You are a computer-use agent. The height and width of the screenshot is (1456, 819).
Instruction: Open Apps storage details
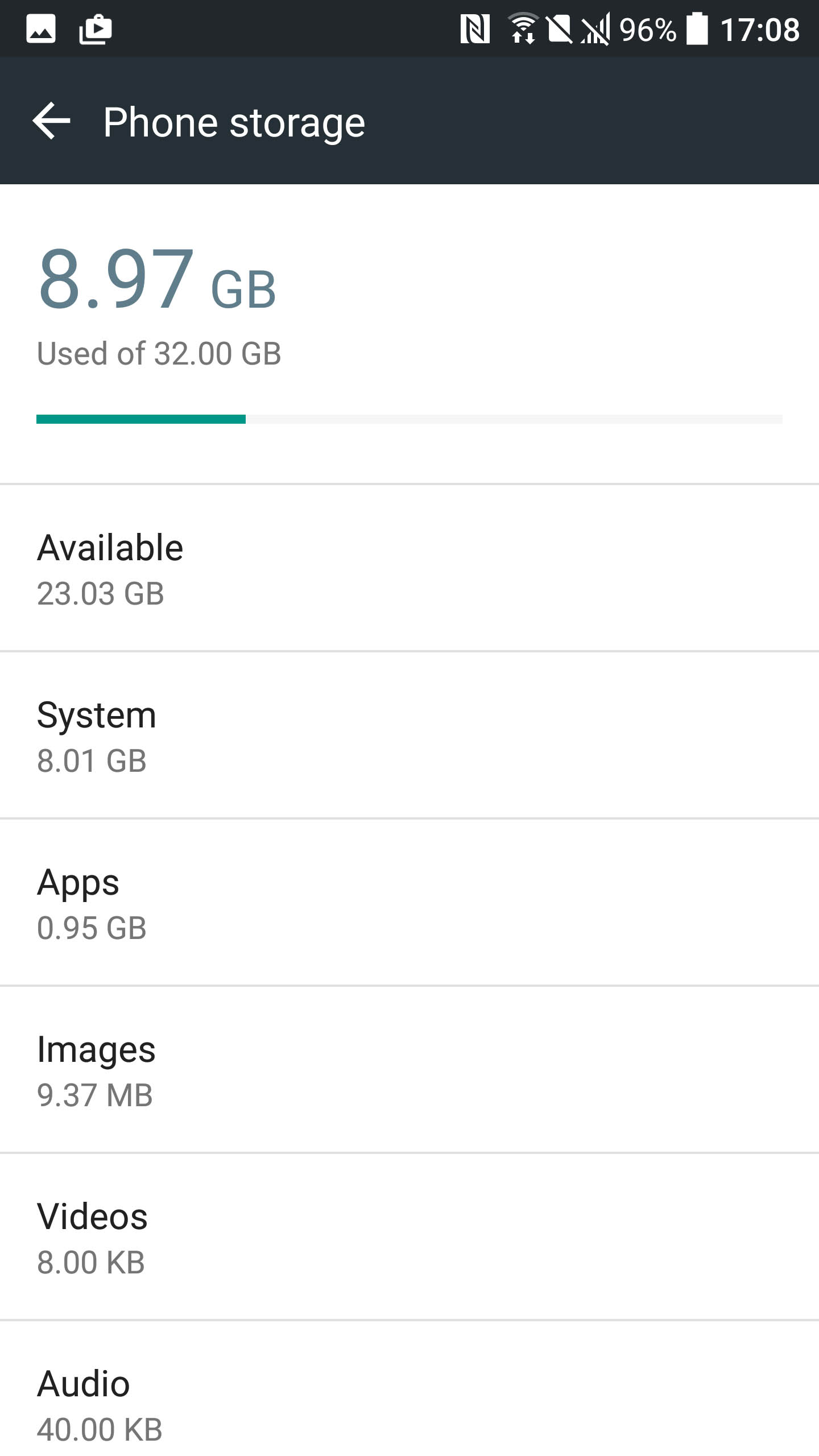click(409, 903)
